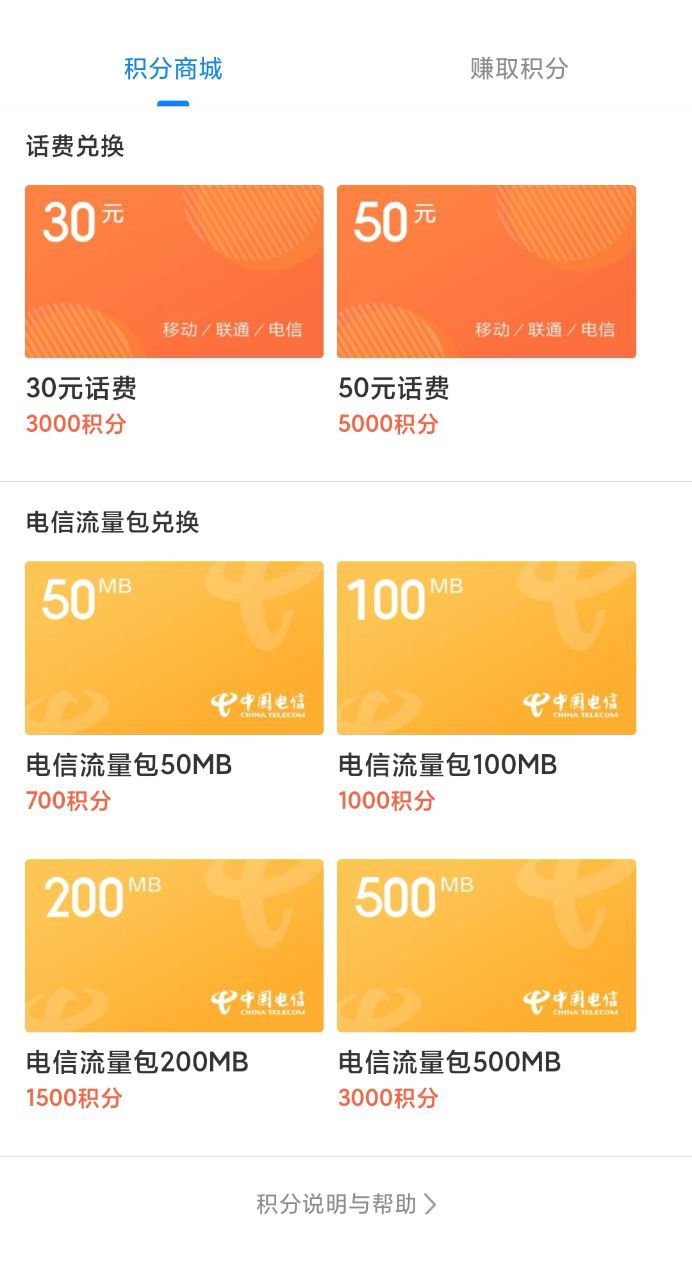Choose the 电信流量包100MB card

click(486, 648)
